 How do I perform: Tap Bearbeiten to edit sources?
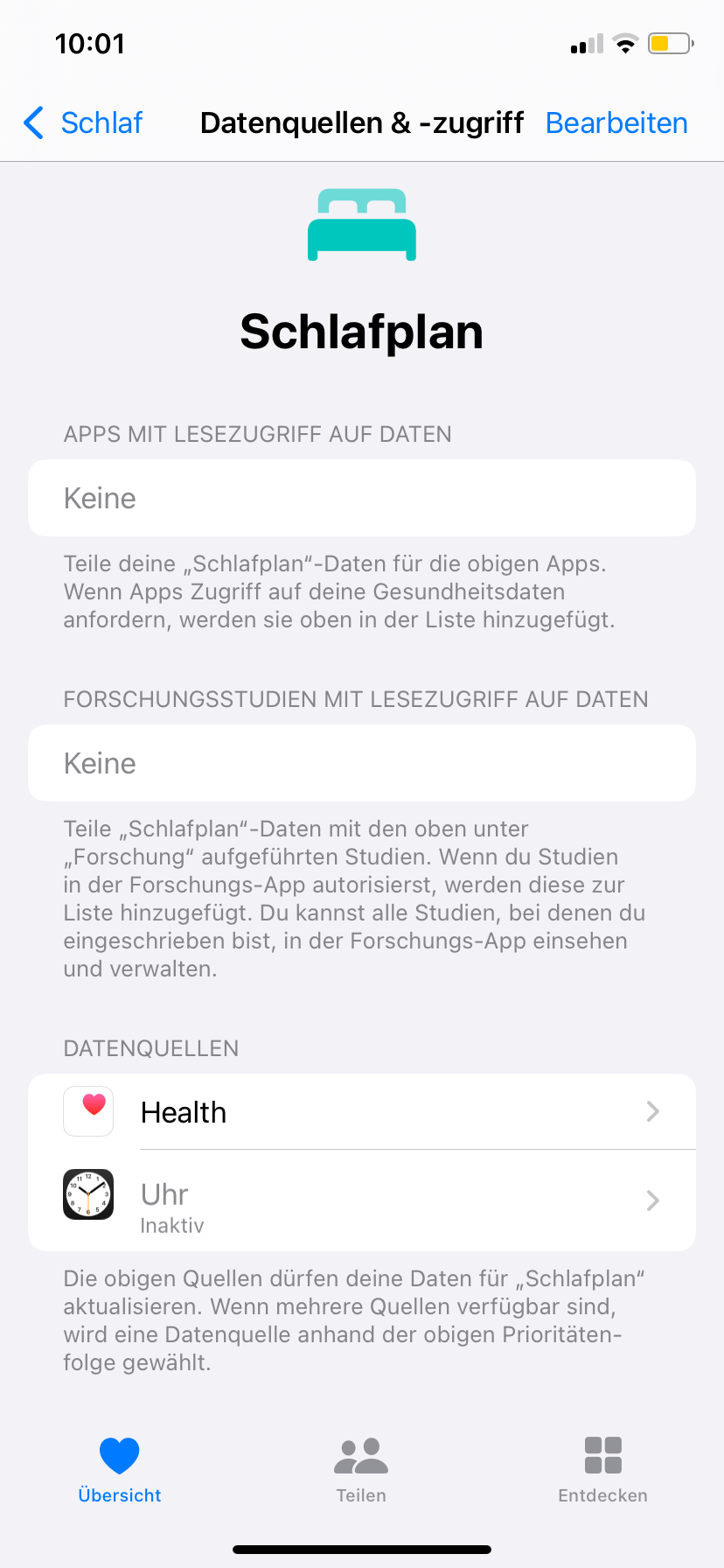(x=616, y=123)
